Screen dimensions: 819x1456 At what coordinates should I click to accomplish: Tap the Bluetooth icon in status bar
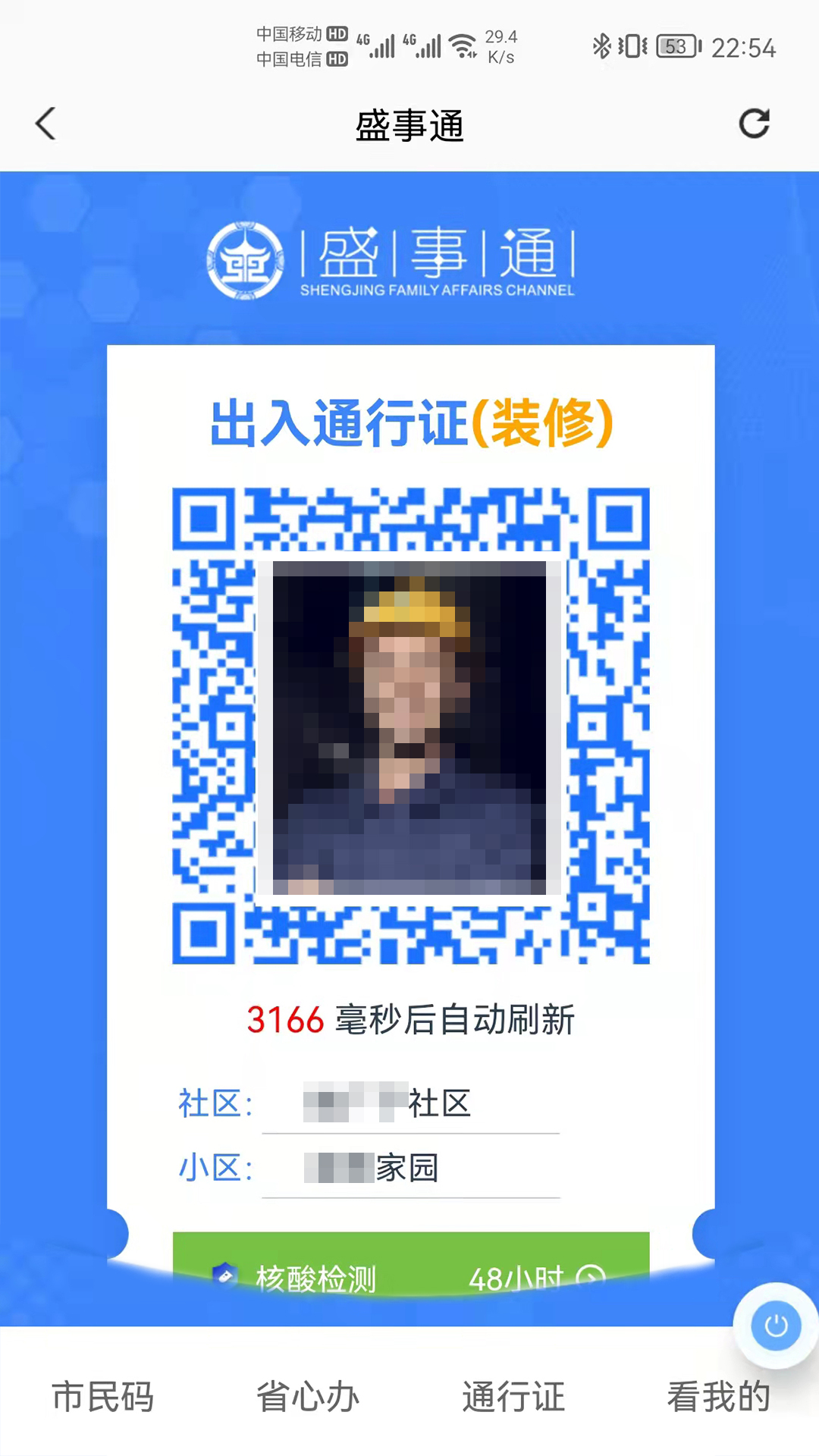pyautogui.click(x=600, y=48)
